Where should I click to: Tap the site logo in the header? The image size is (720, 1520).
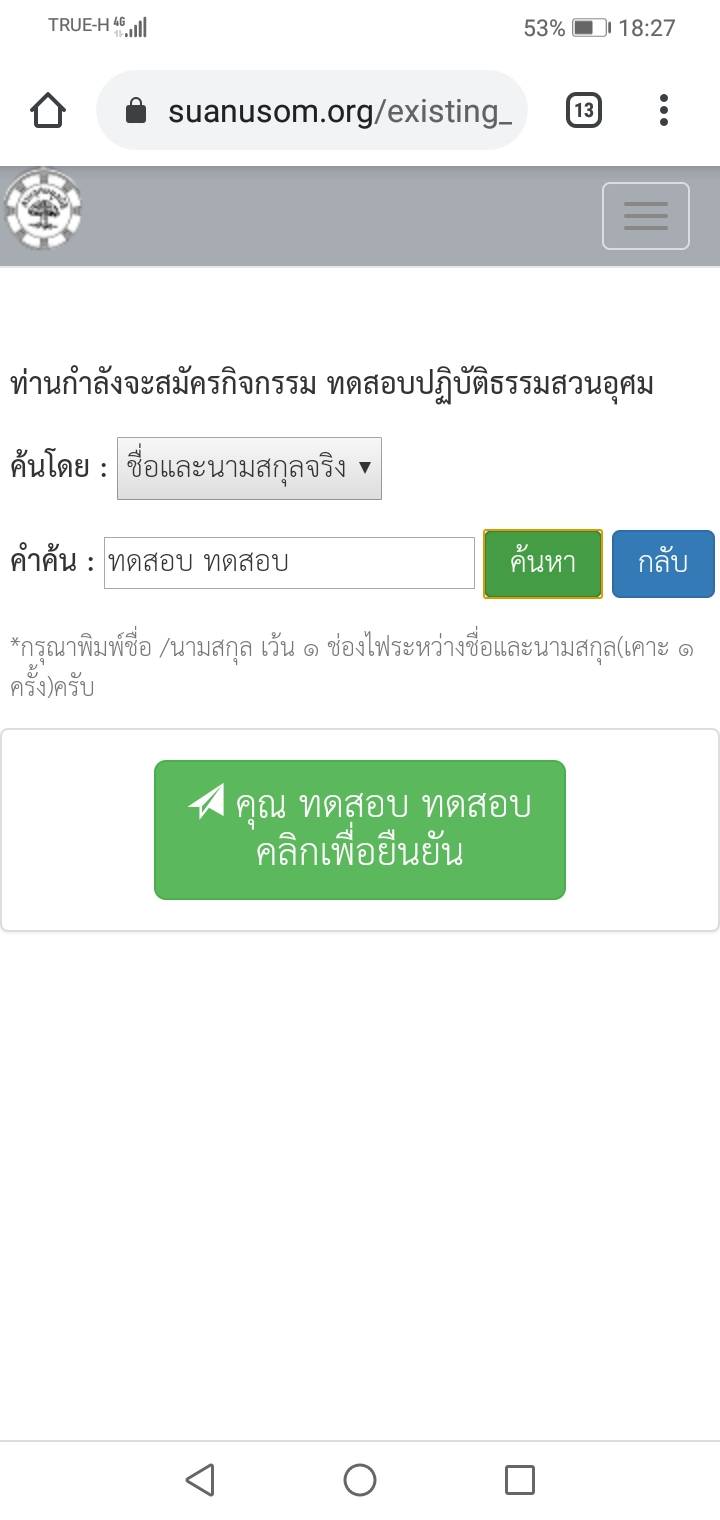(x=43, y=209)
